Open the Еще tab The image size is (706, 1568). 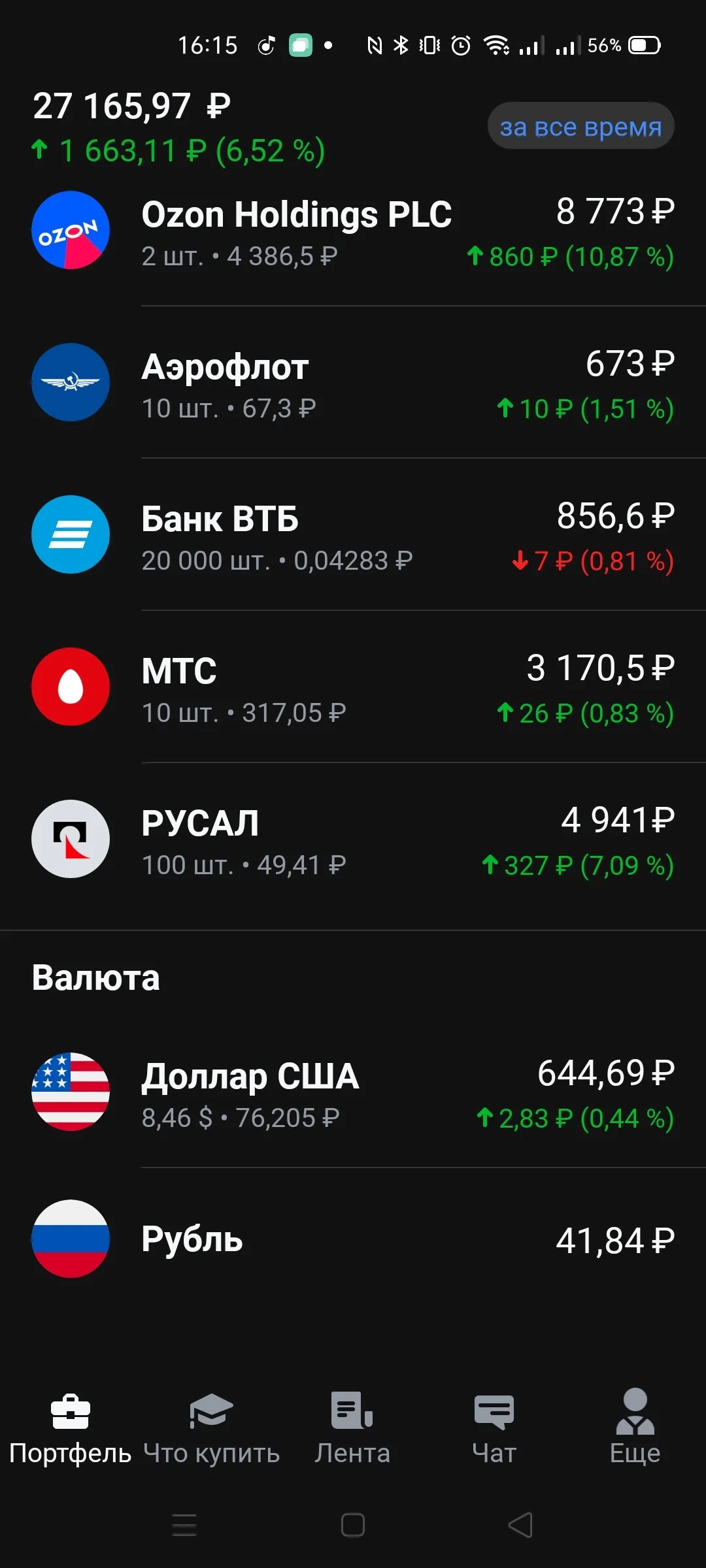pyautogui.click(x=635, y=1428)
